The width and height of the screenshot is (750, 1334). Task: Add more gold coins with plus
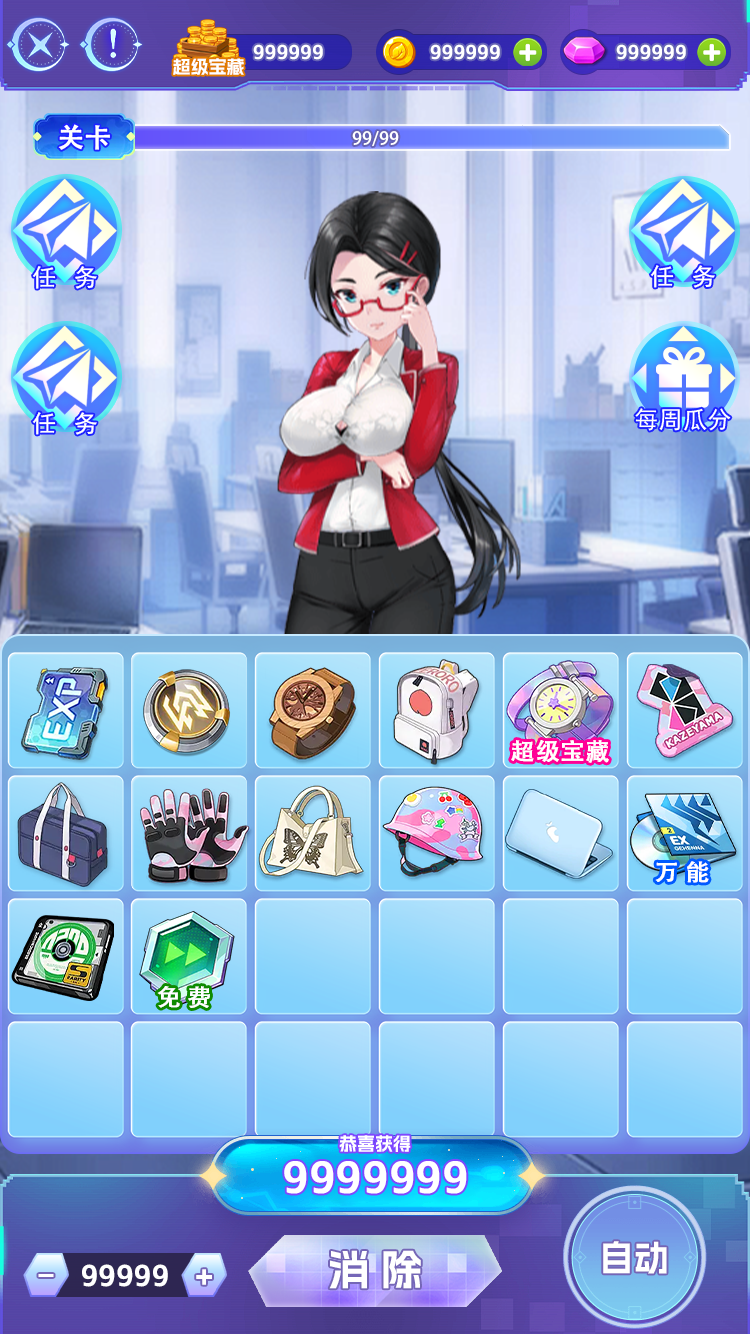pos(527,52)
